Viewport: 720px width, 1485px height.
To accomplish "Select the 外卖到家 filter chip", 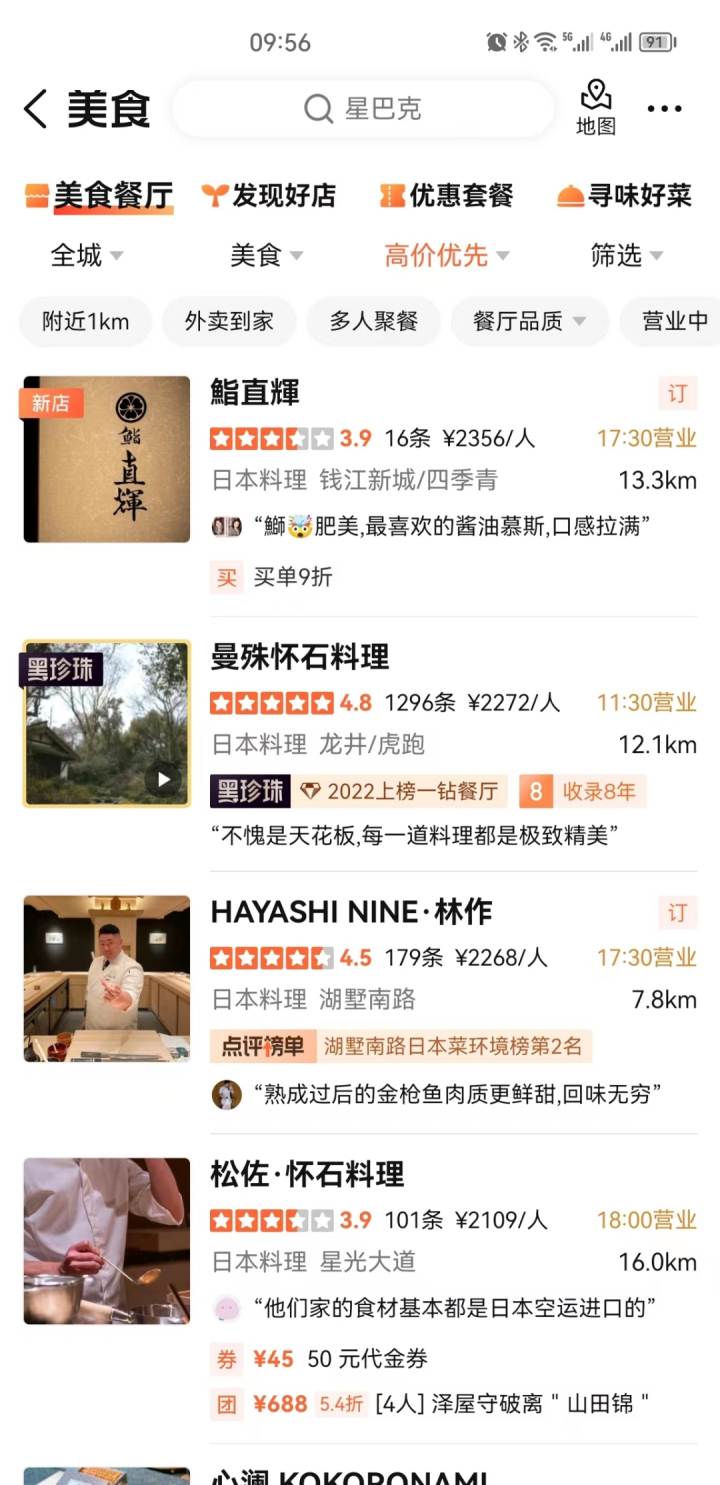I will 229,321.
